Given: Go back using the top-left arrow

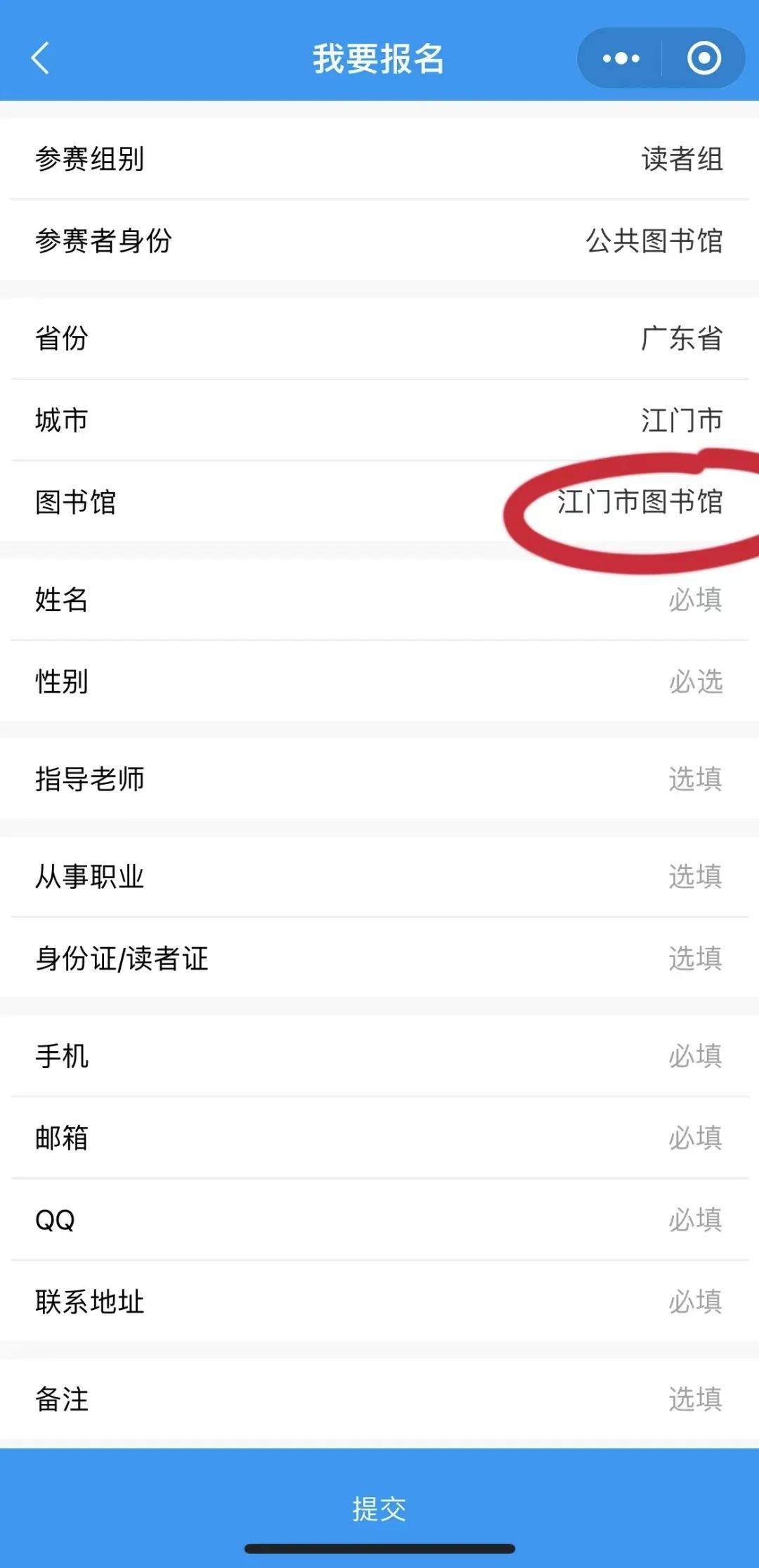Looking at the screenshot, I should pyautogui.click(x=41, y=58).
